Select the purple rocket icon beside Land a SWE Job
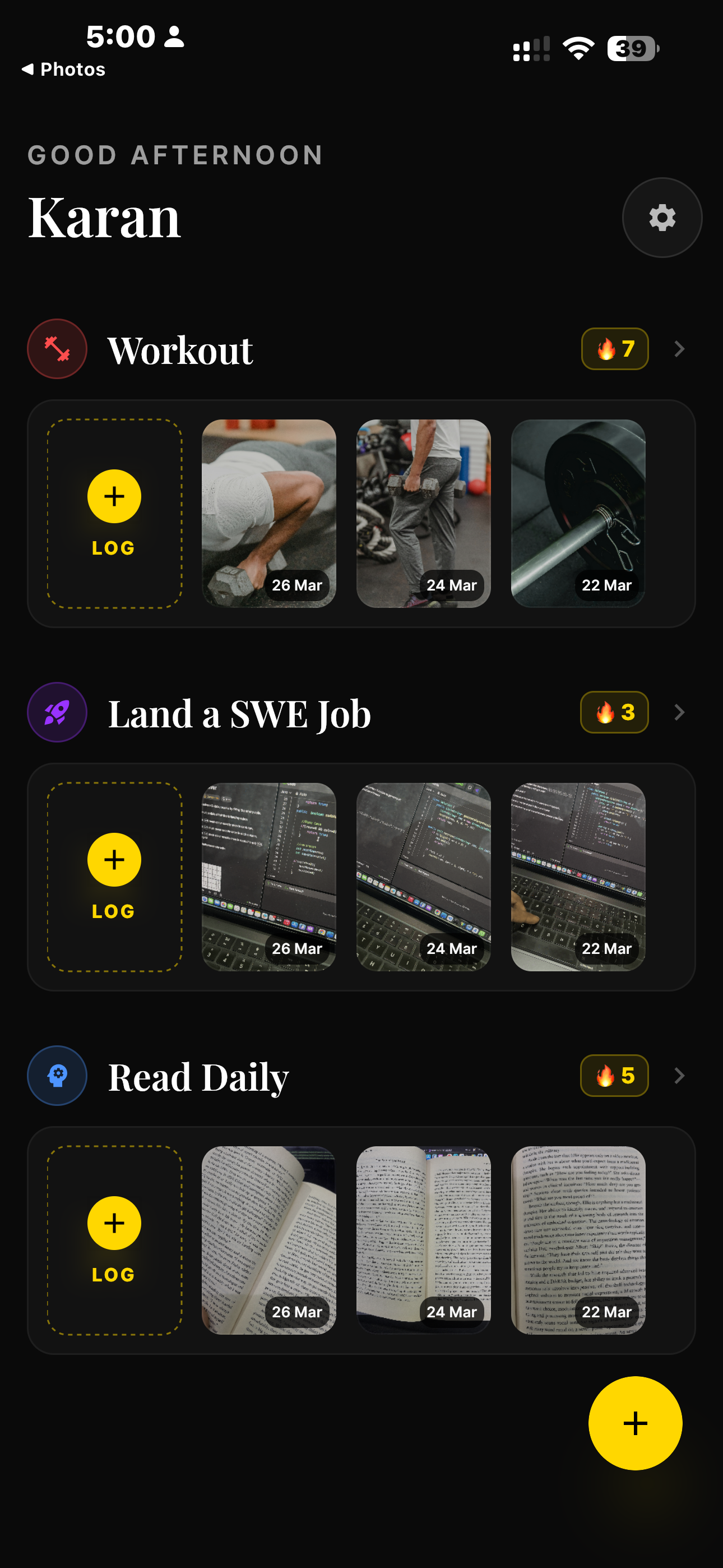The width and height of the screenshot is (723, 1568). (56, 712)
